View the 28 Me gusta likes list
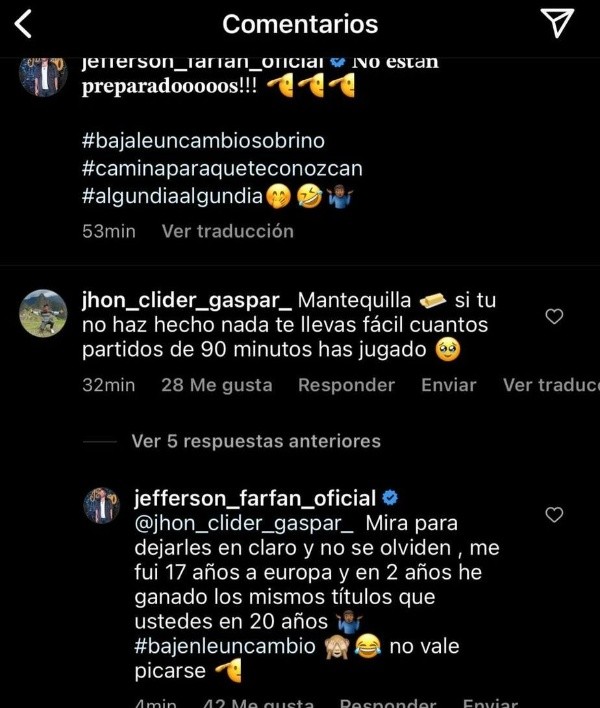 coord(216,385)
